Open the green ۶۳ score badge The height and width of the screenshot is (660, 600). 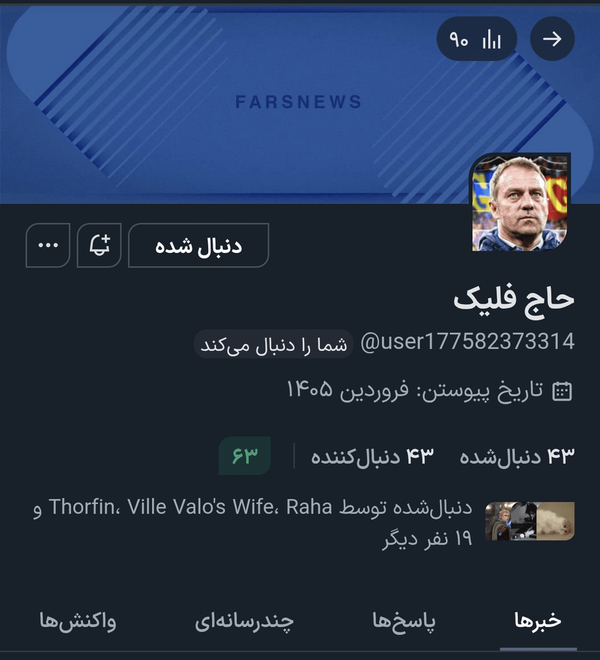(245, 456)
